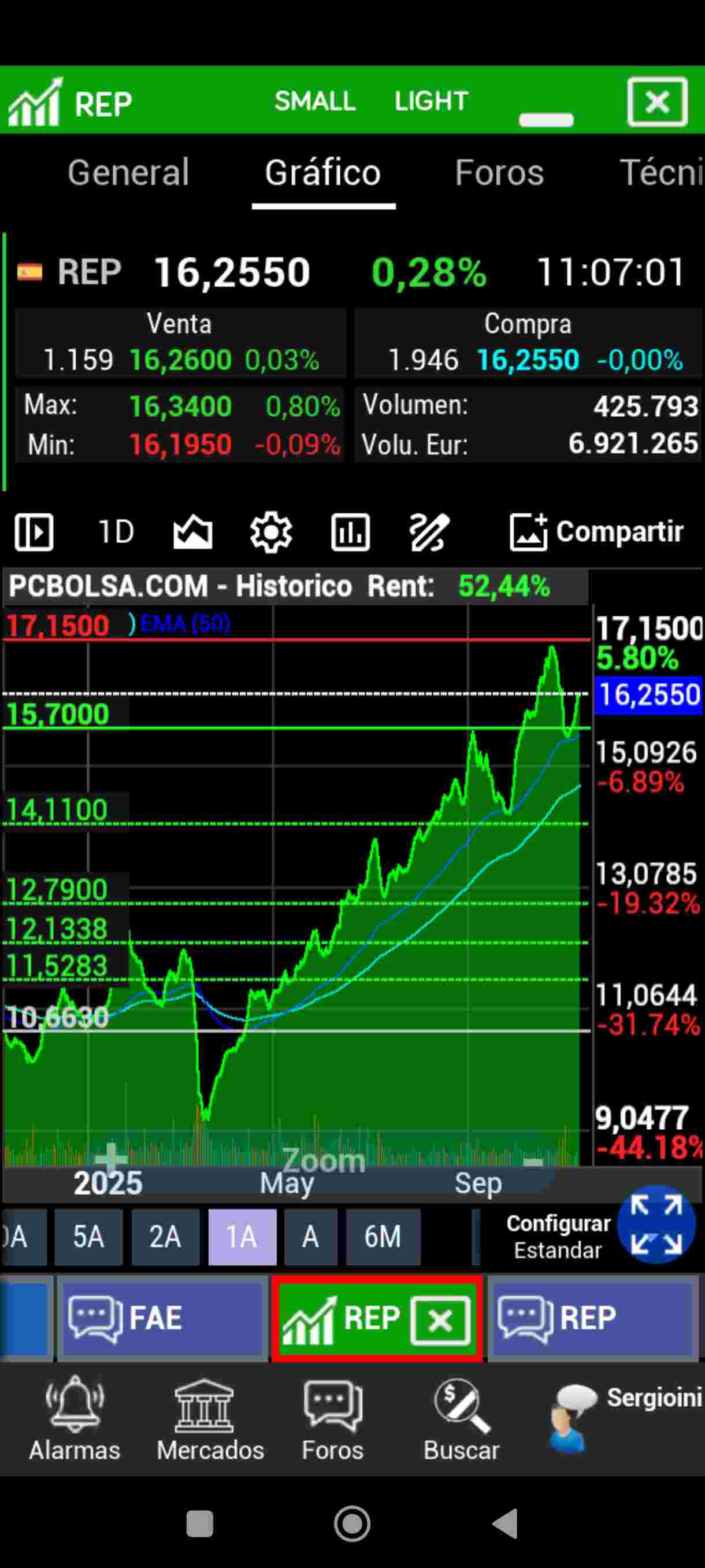Open the side panel icon on toolbar
705x1568 pixels.
pos(34,531)
